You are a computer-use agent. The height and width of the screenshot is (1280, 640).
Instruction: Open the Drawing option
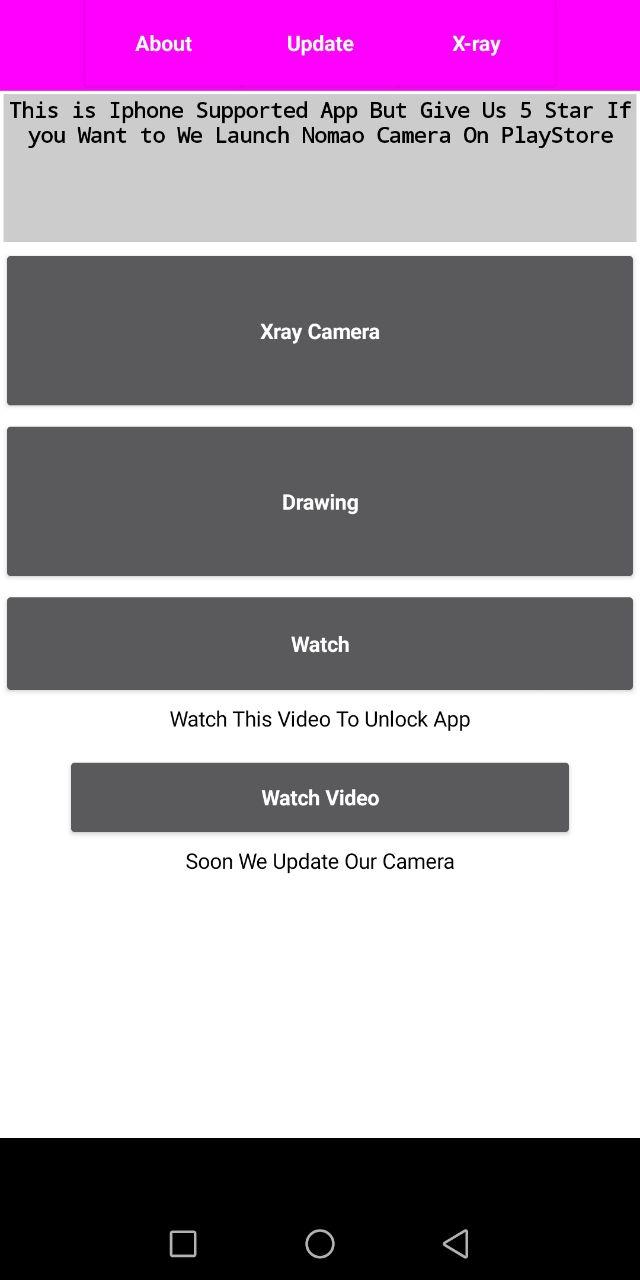click(x=320, y=502)
